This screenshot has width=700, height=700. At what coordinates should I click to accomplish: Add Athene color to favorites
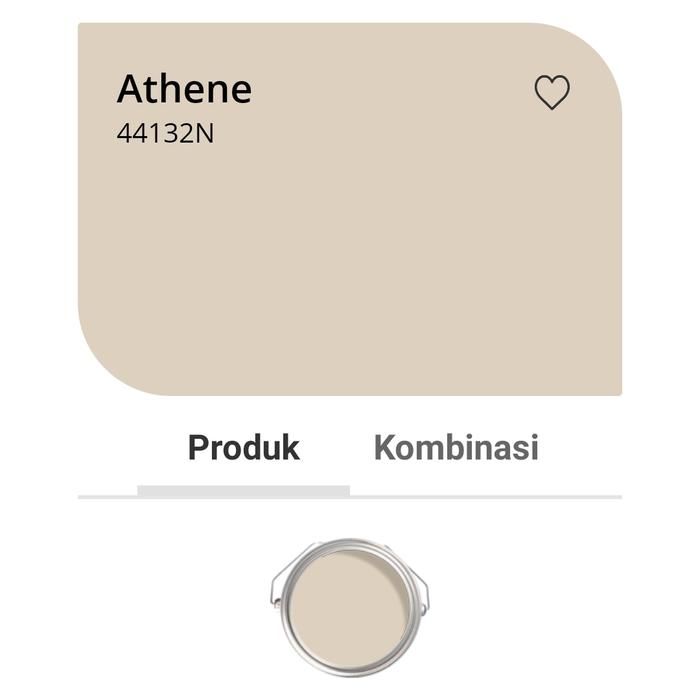click(551, 93)
